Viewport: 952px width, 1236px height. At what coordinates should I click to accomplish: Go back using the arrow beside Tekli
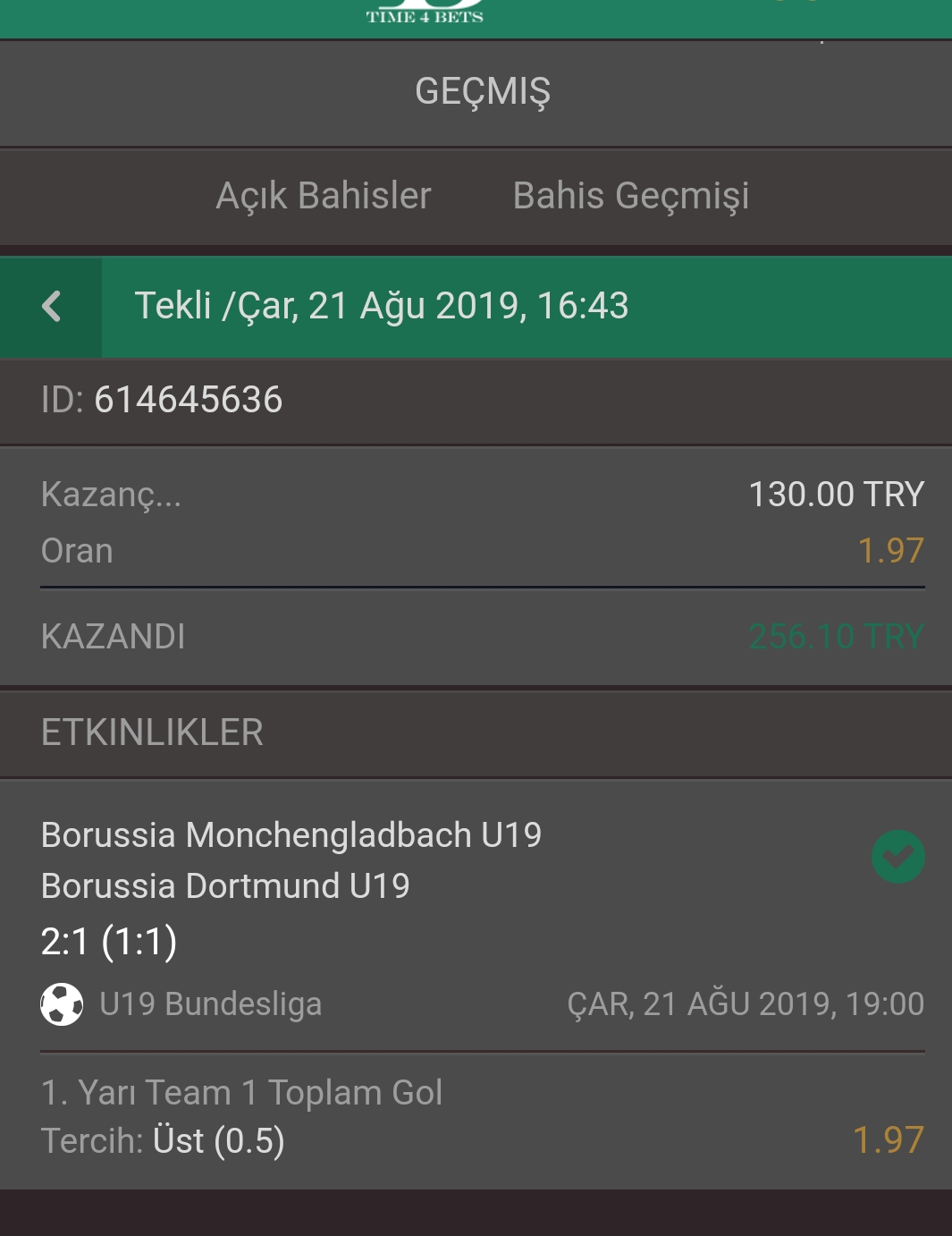coord(51,307)
